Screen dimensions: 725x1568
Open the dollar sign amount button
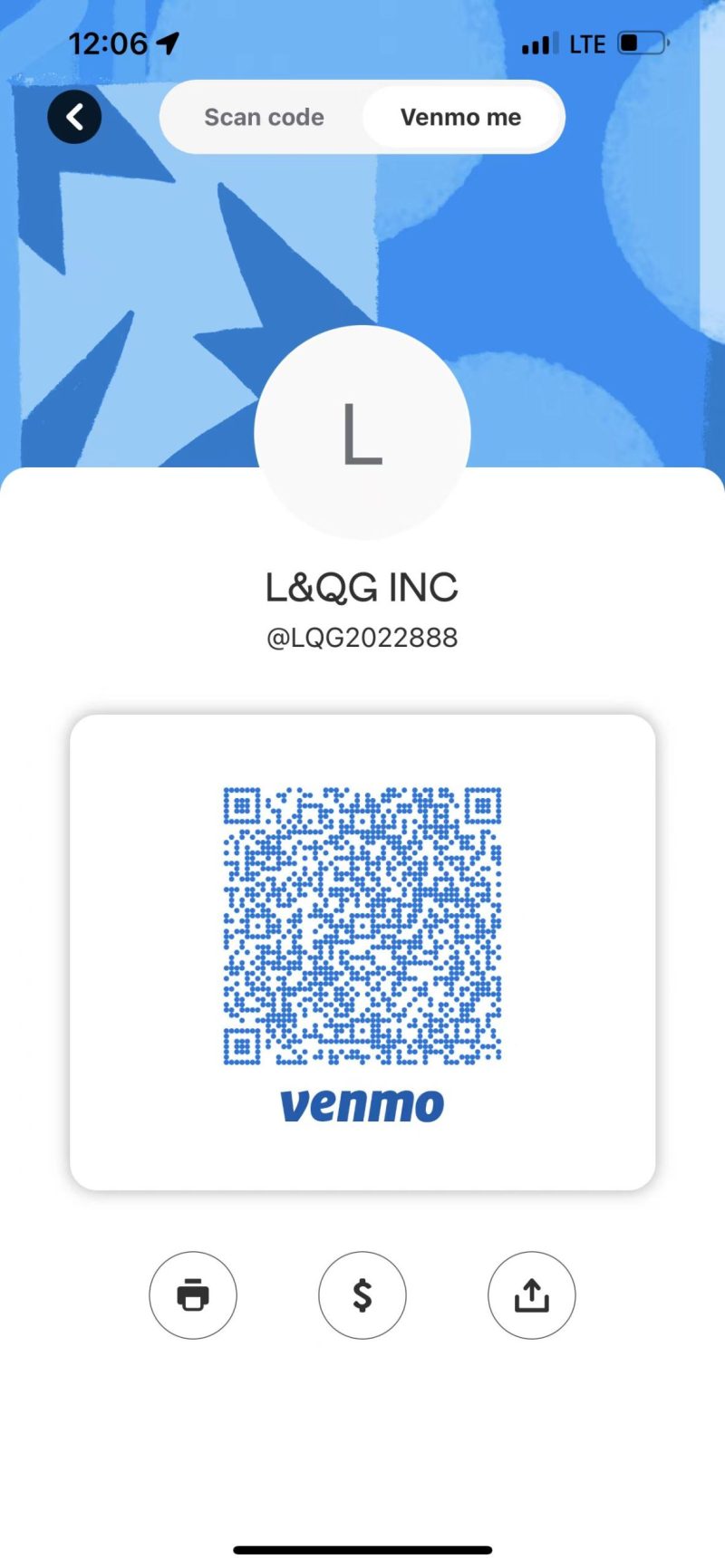[x=362, y=1294]
